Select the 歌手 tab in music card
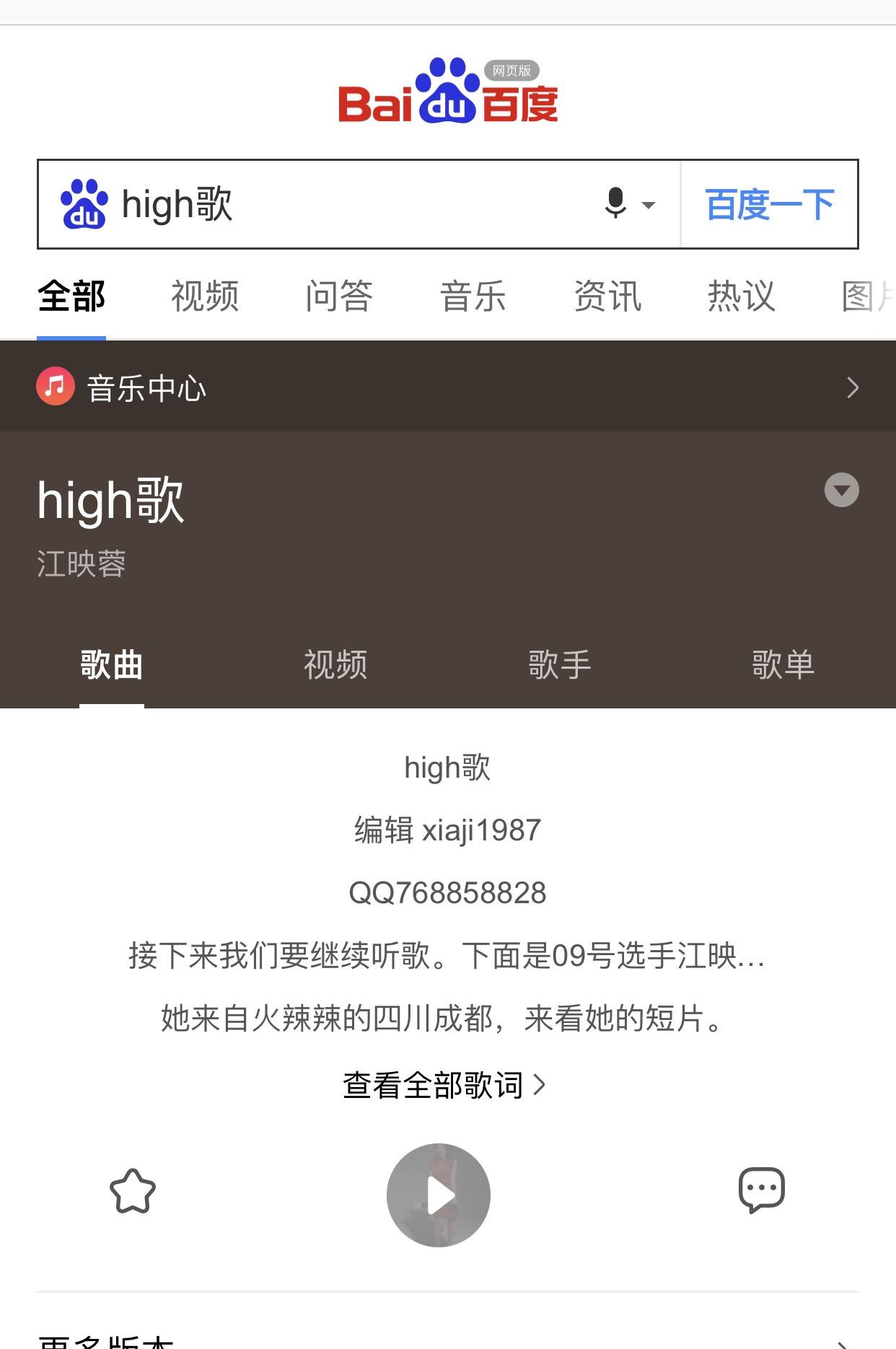 click(559, 664)
